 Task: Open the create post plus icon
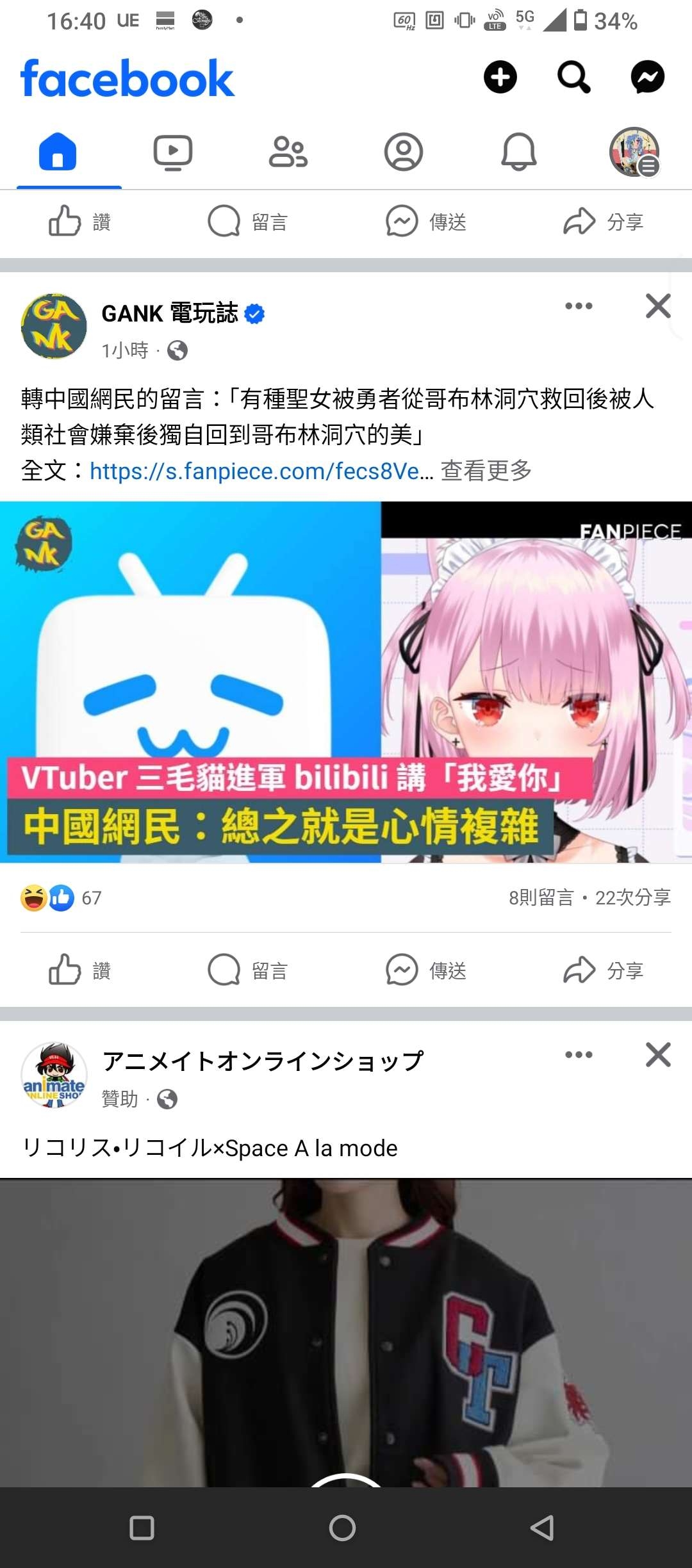(500, 78)
